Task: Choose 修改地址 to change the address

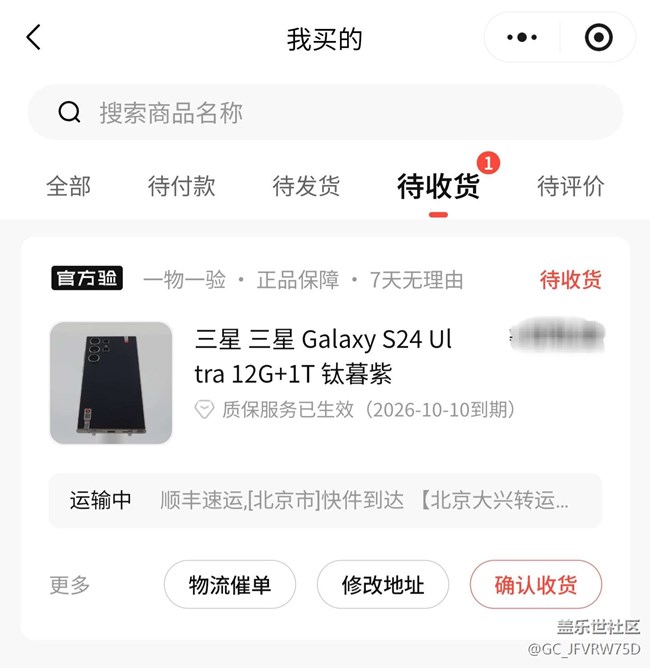Action: (383, 585)
